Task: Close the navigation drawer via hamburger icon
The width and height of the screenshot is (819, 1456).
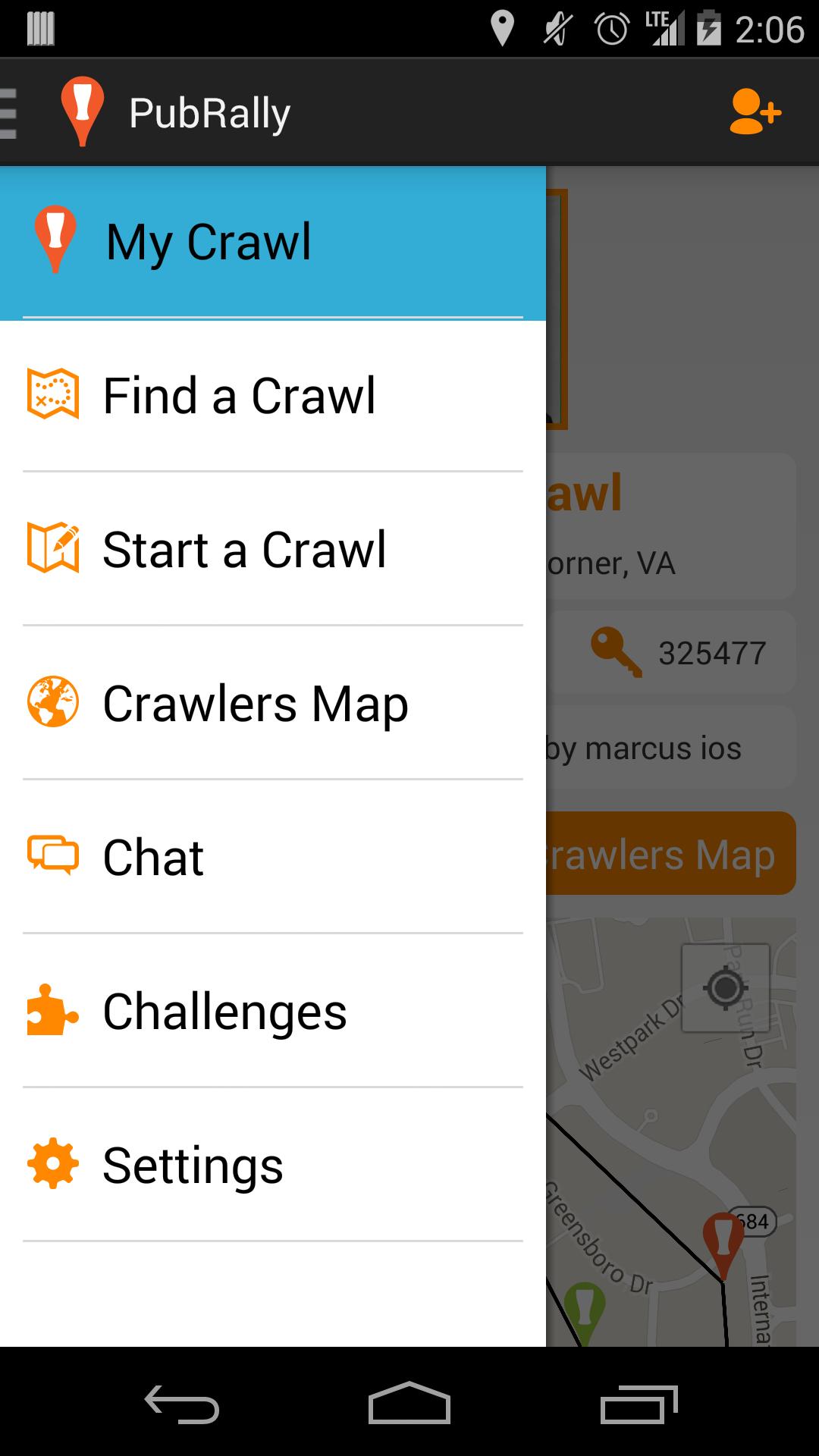Action: pyautogui.click(x=11, y=114)
